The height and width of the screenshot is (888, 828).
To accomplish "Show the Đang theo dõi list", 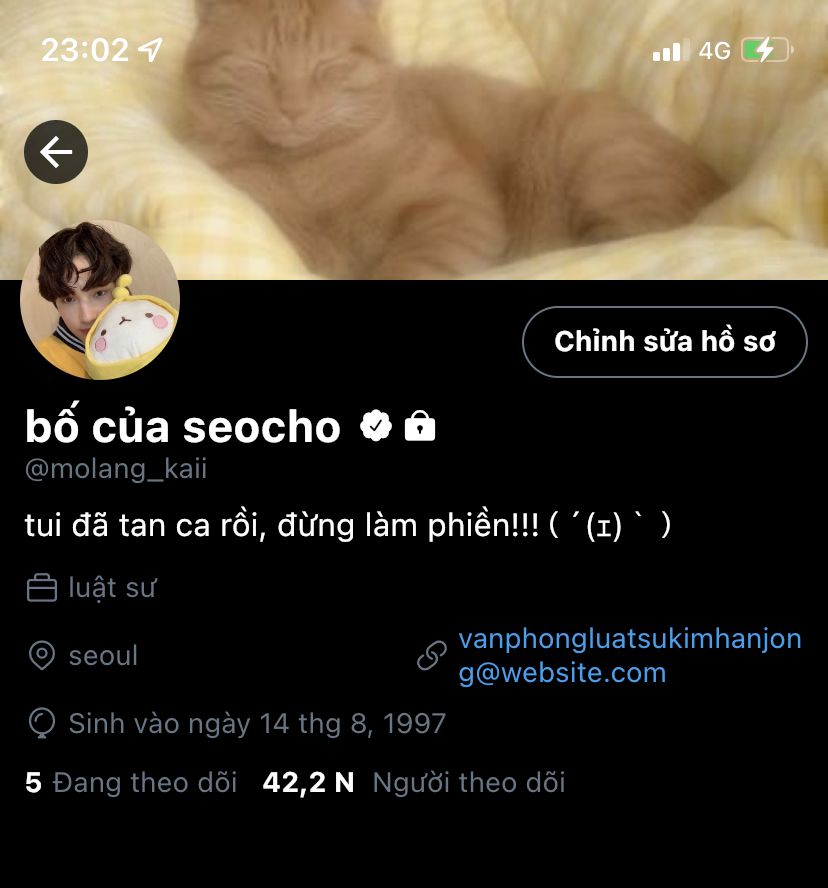I will coord(131,782).
